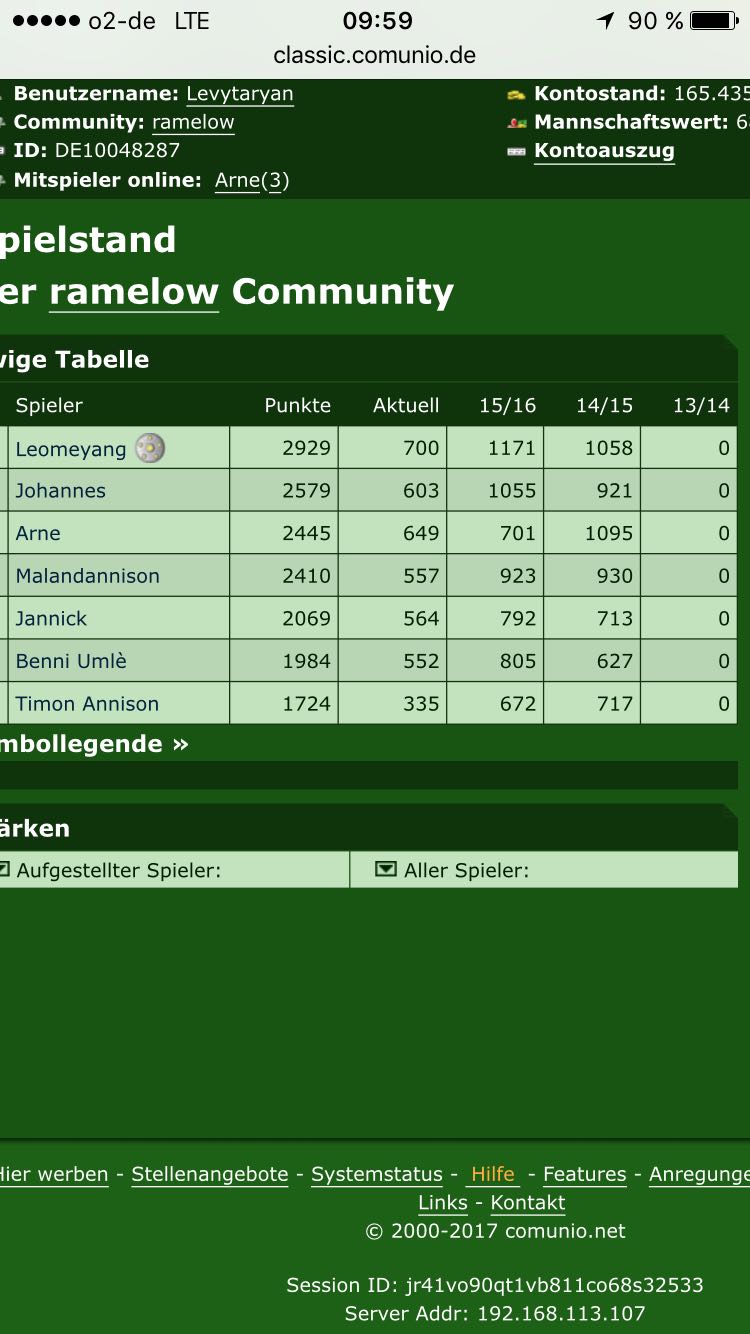Open Jannick's player profile
The width and height of the screenshot is (750, 1334).
tap(51, 619)
